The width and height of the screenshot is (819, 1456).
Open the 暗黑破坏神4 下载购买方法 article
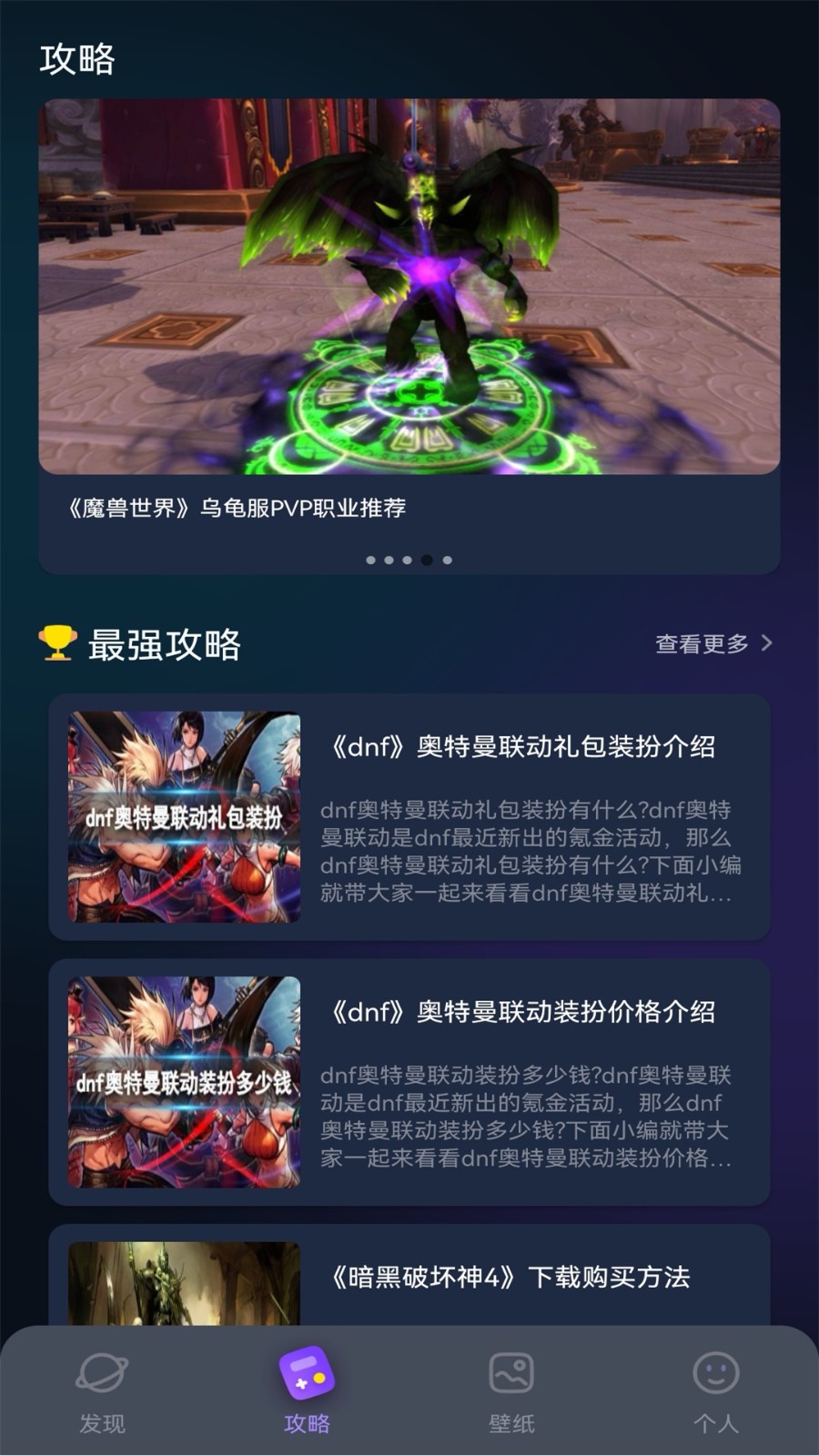507,1277
